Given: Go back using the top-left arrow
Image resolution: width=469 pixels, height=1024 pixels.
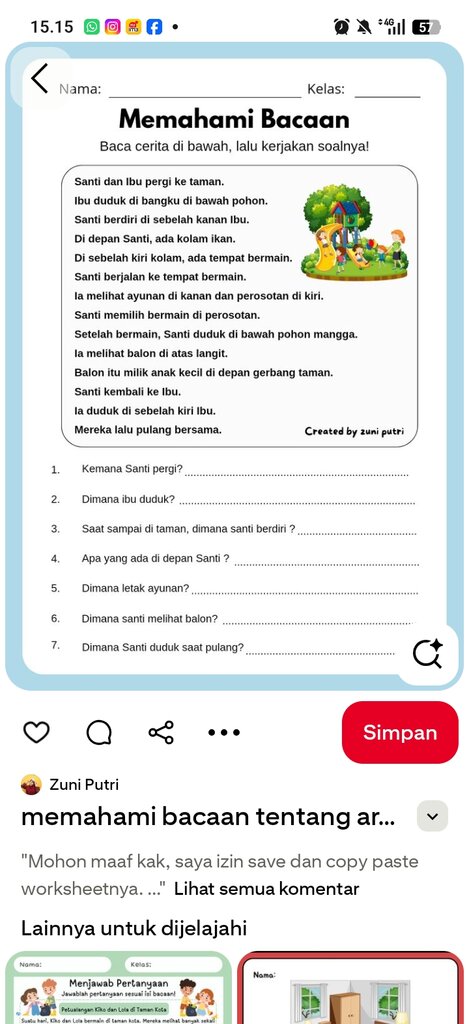Looking at the screenshot, I should (x=40, y=78).
